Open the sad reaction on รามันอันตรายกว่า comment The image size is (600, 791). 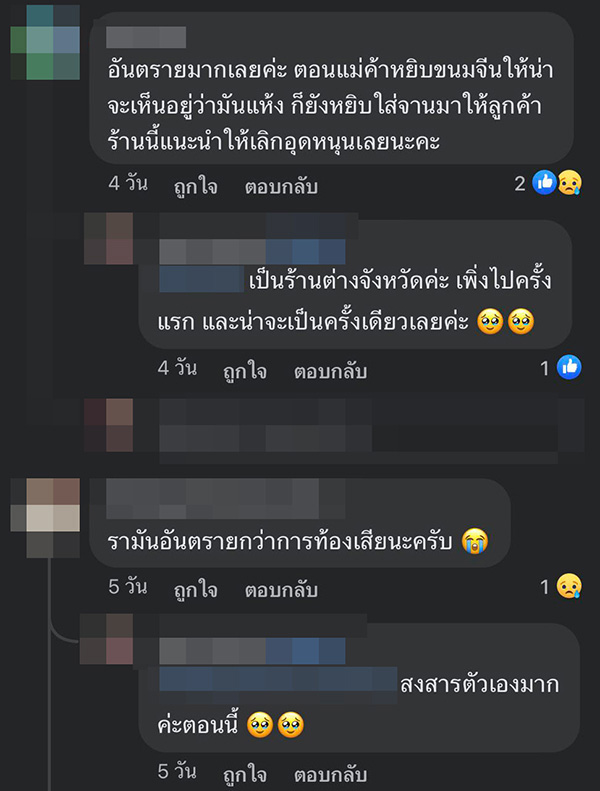(x=570, y=586)
